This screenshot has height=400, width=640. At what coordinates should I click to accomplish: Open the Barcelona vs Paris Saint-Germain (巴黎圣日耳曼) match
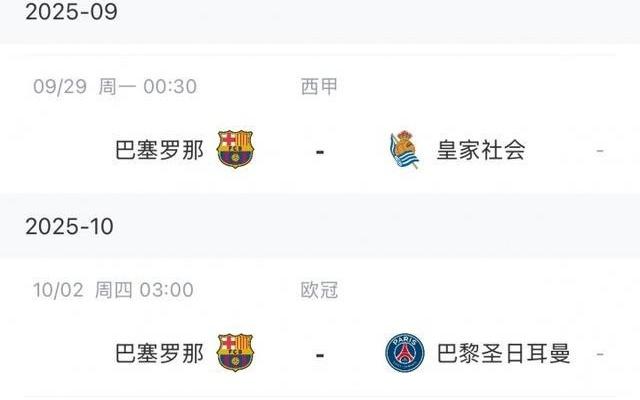(x=320, y=354)
